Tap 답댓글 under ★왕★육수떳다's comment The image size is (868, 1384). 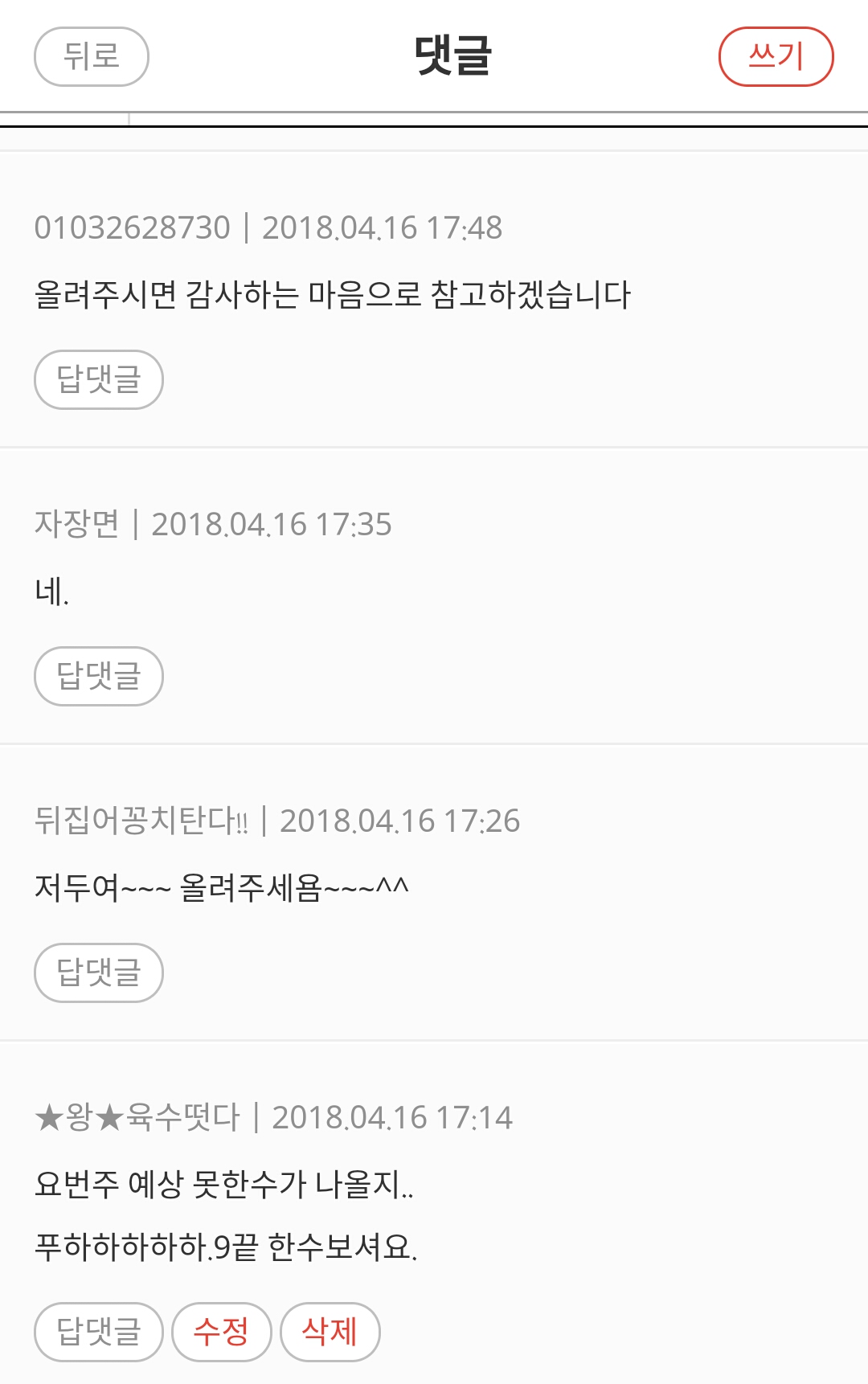tap(99, 1332)
